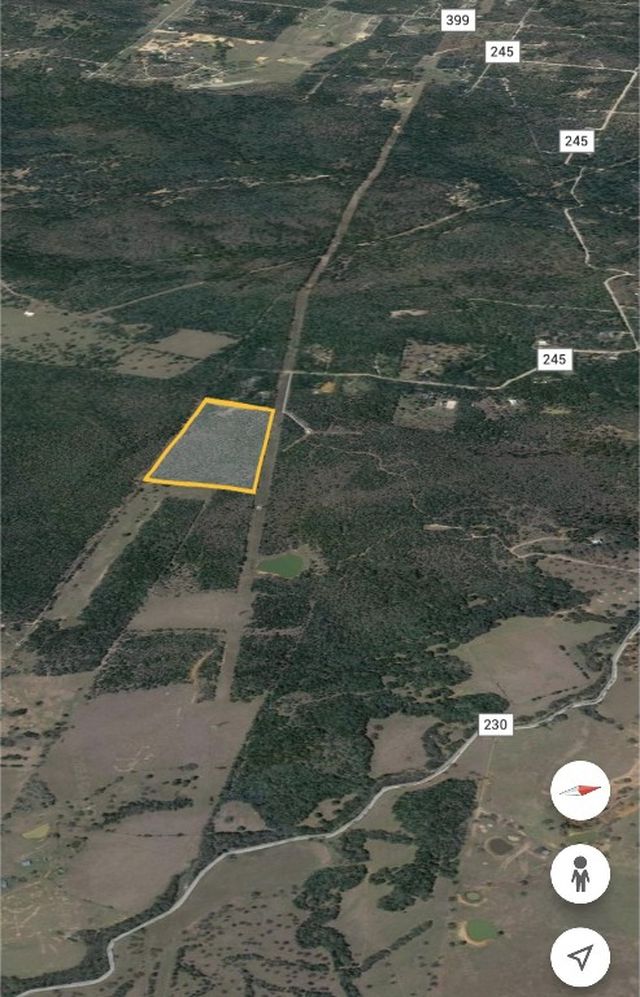The height and width of the screenshot is (997, 640).
Task: Fly to my current location
Action: pyautogui.click(x=580, y=956)
